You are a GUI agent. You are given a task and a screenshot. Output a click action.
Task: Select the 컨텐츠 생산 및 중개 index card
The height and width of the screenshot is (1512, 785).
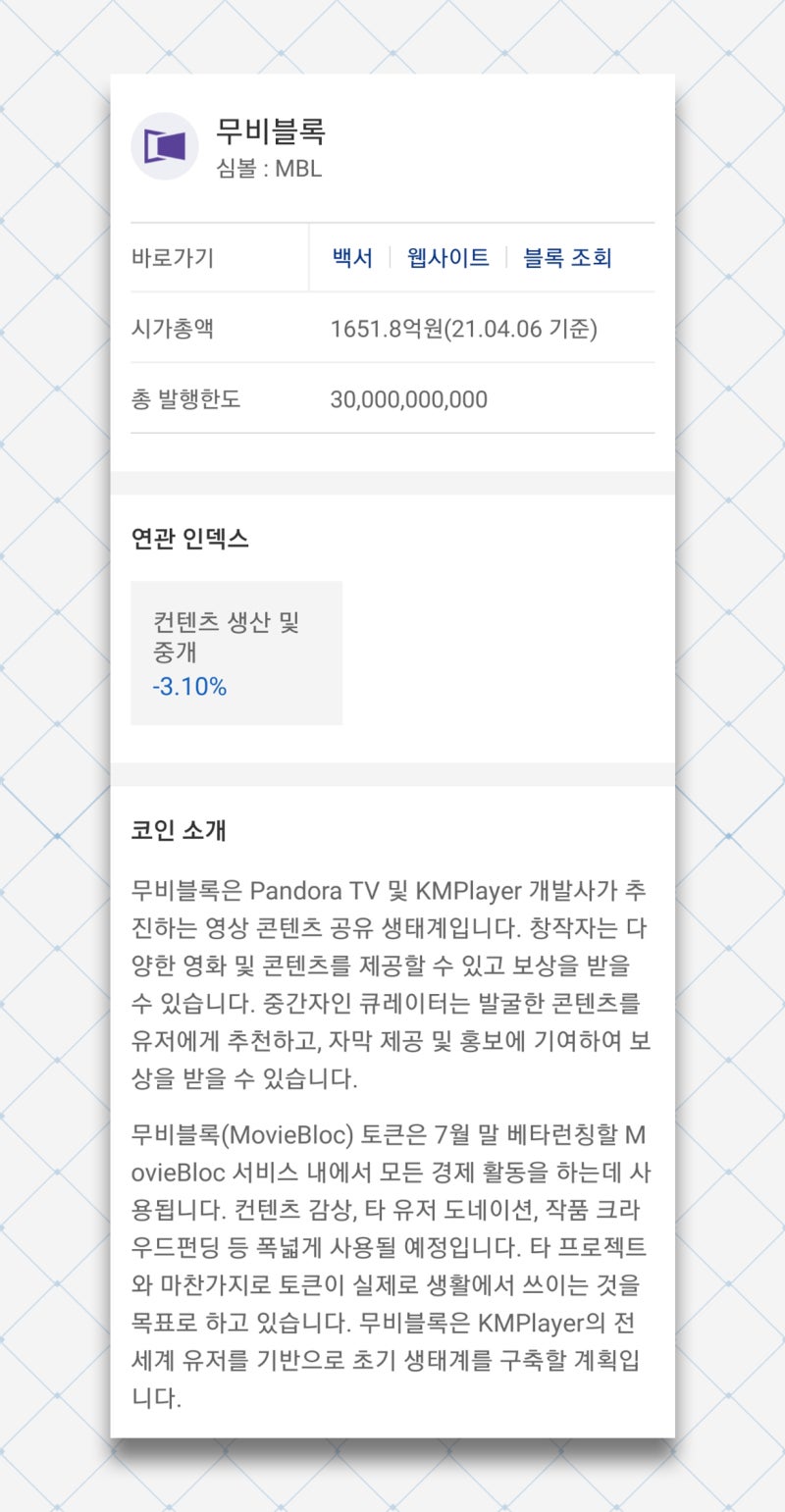(236, 652)
